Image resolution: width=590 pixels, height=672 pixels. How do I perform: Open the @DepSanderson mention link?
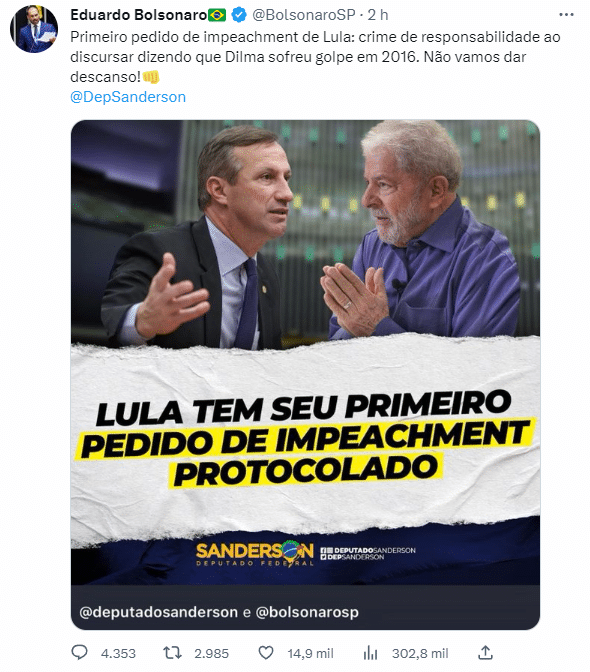(128, 97)
